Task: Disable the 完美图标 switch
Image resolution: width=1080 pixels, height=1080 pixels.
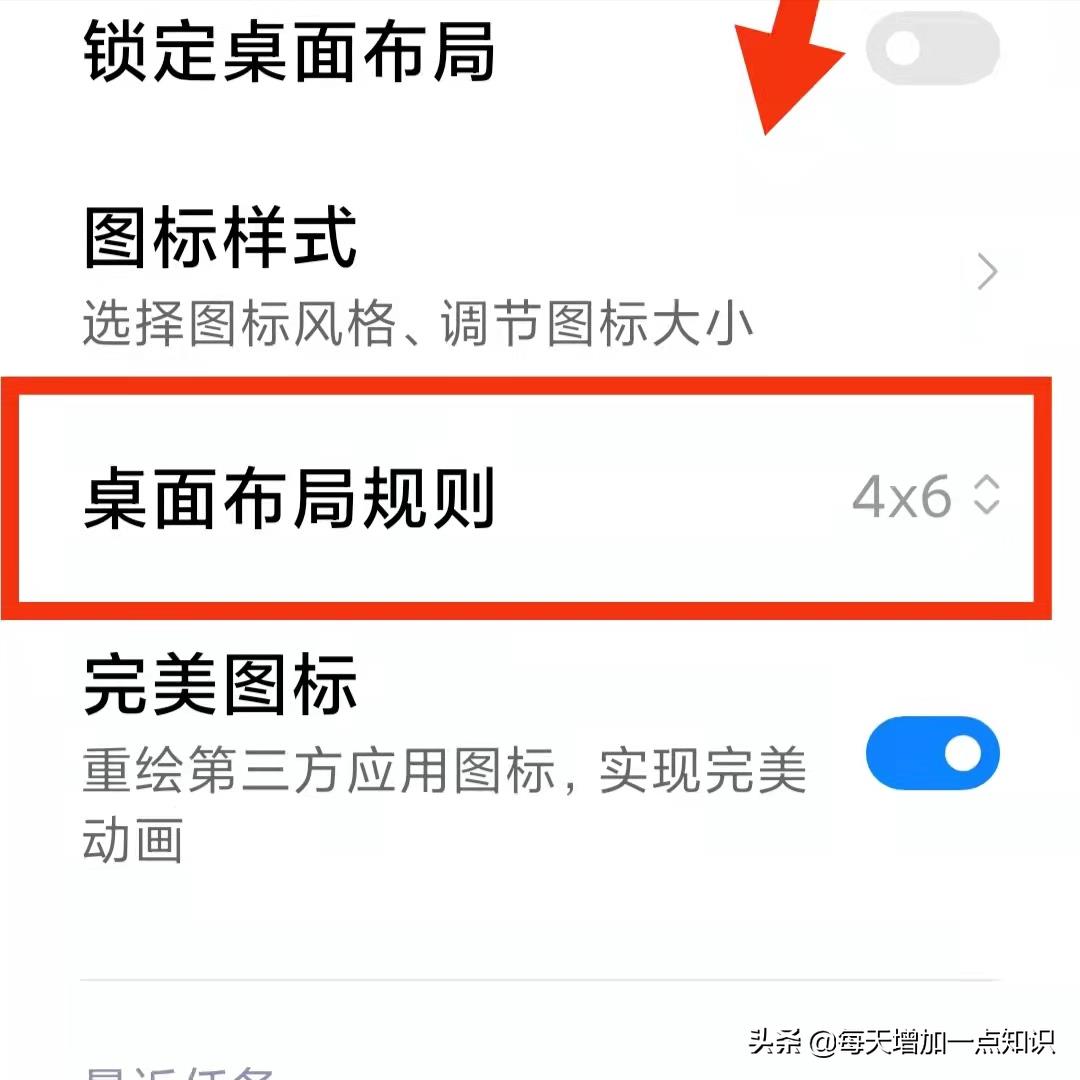Action: pos(932,754)
